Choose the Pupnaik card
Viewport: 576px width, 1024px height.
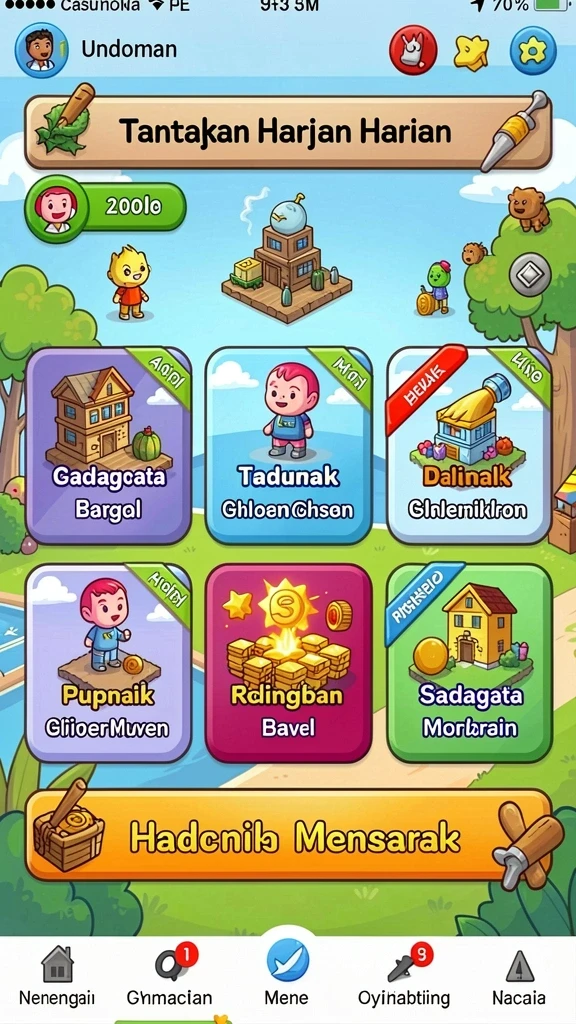[108, 663]
